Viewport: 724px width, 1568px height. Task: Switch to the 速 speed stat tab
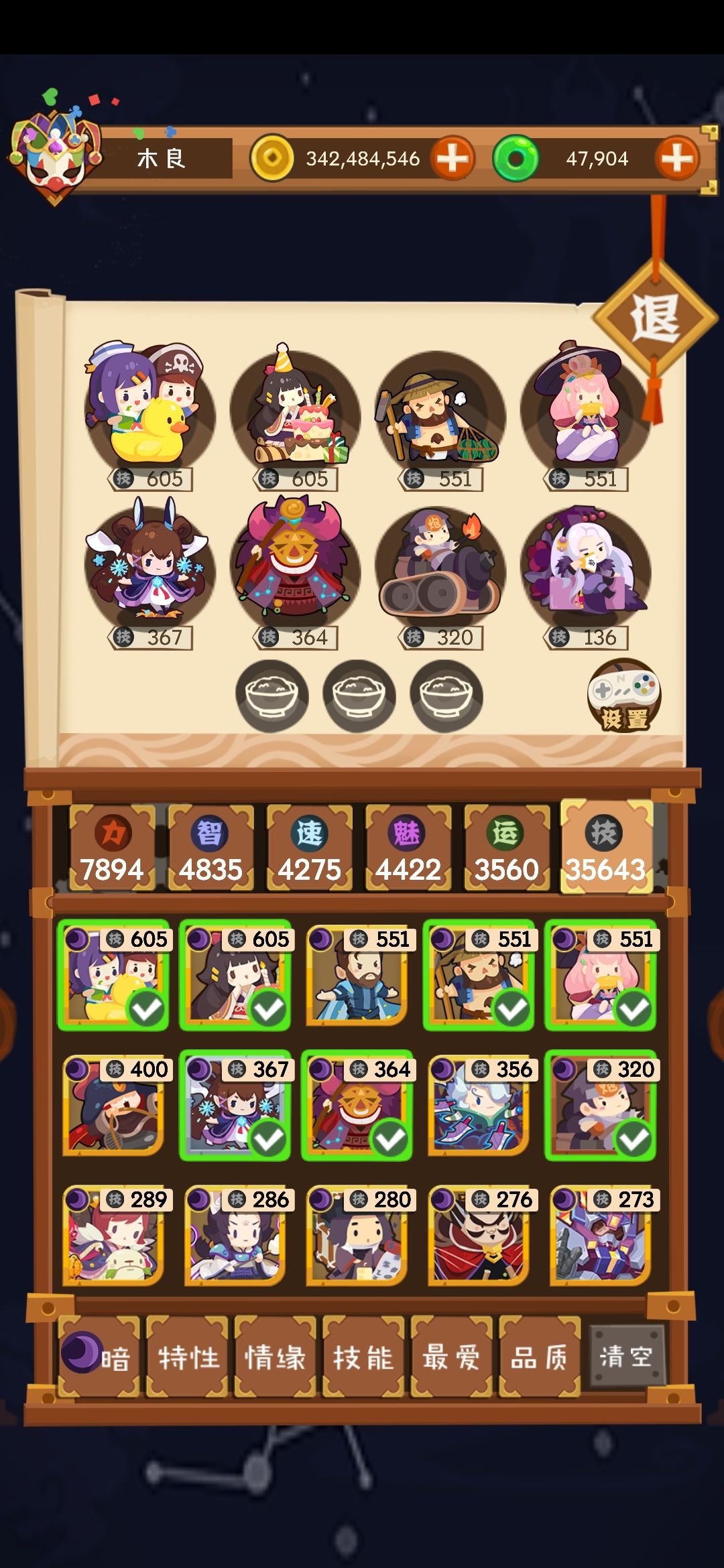[309, 848]
